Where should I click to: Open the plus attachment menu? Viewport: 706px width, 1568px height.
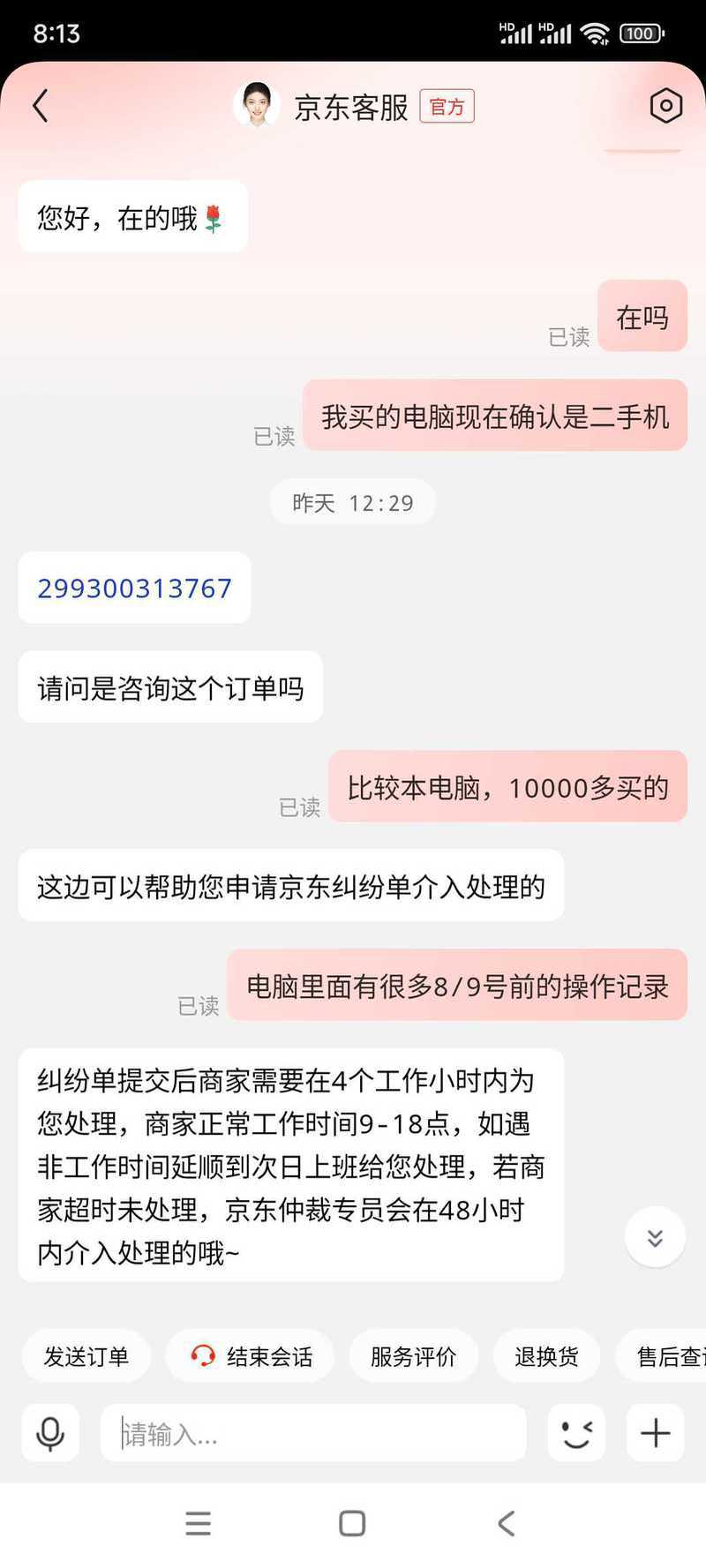[655, 1433]
